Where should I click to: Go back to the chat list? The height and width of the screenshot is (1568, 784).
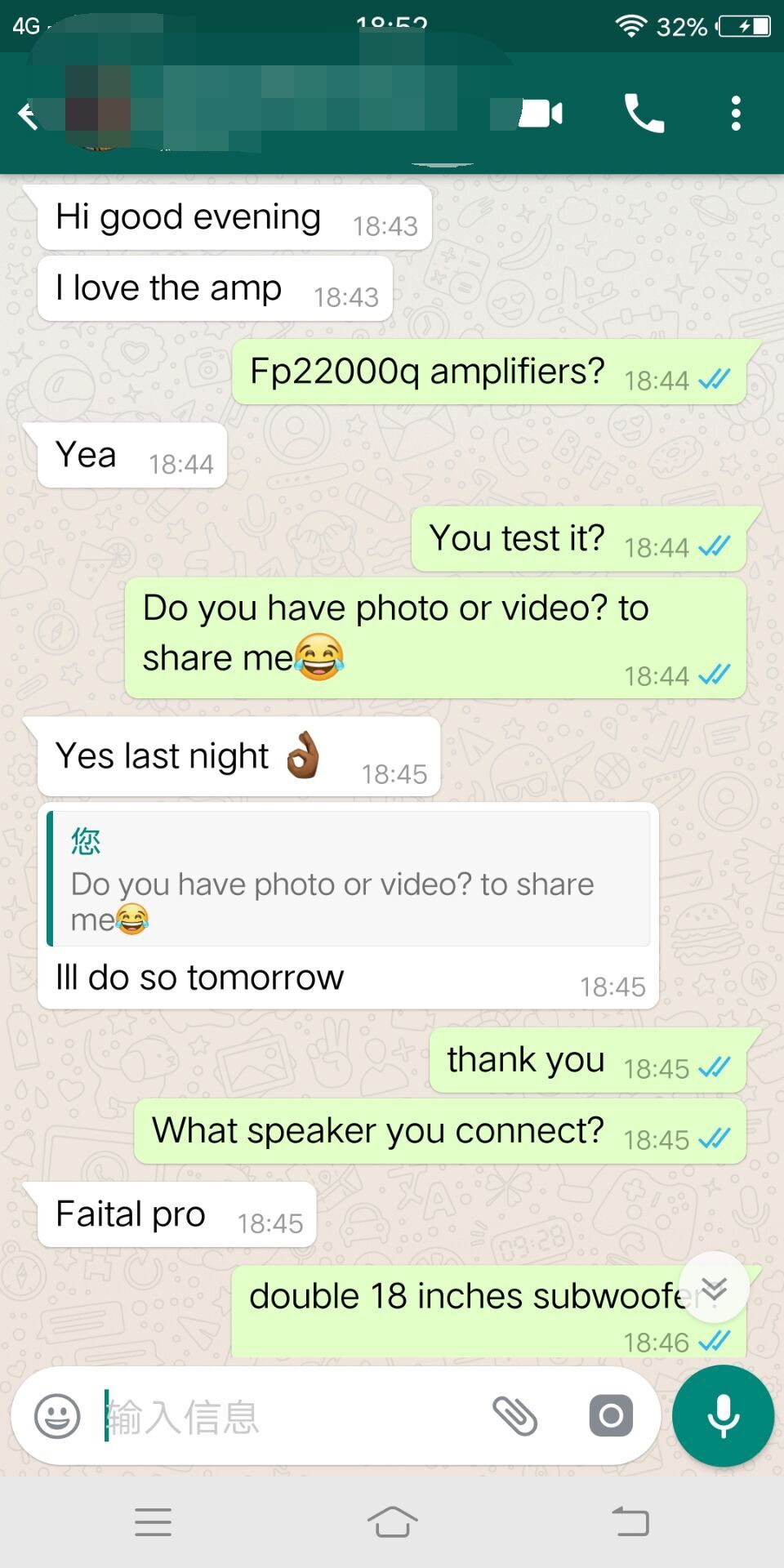pos(28,114)
